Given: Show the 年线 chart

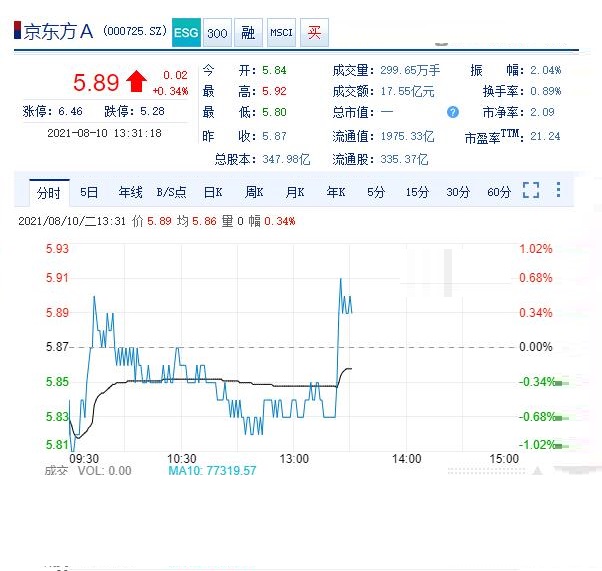Looking at the screenshot, I should pos(130,192).
